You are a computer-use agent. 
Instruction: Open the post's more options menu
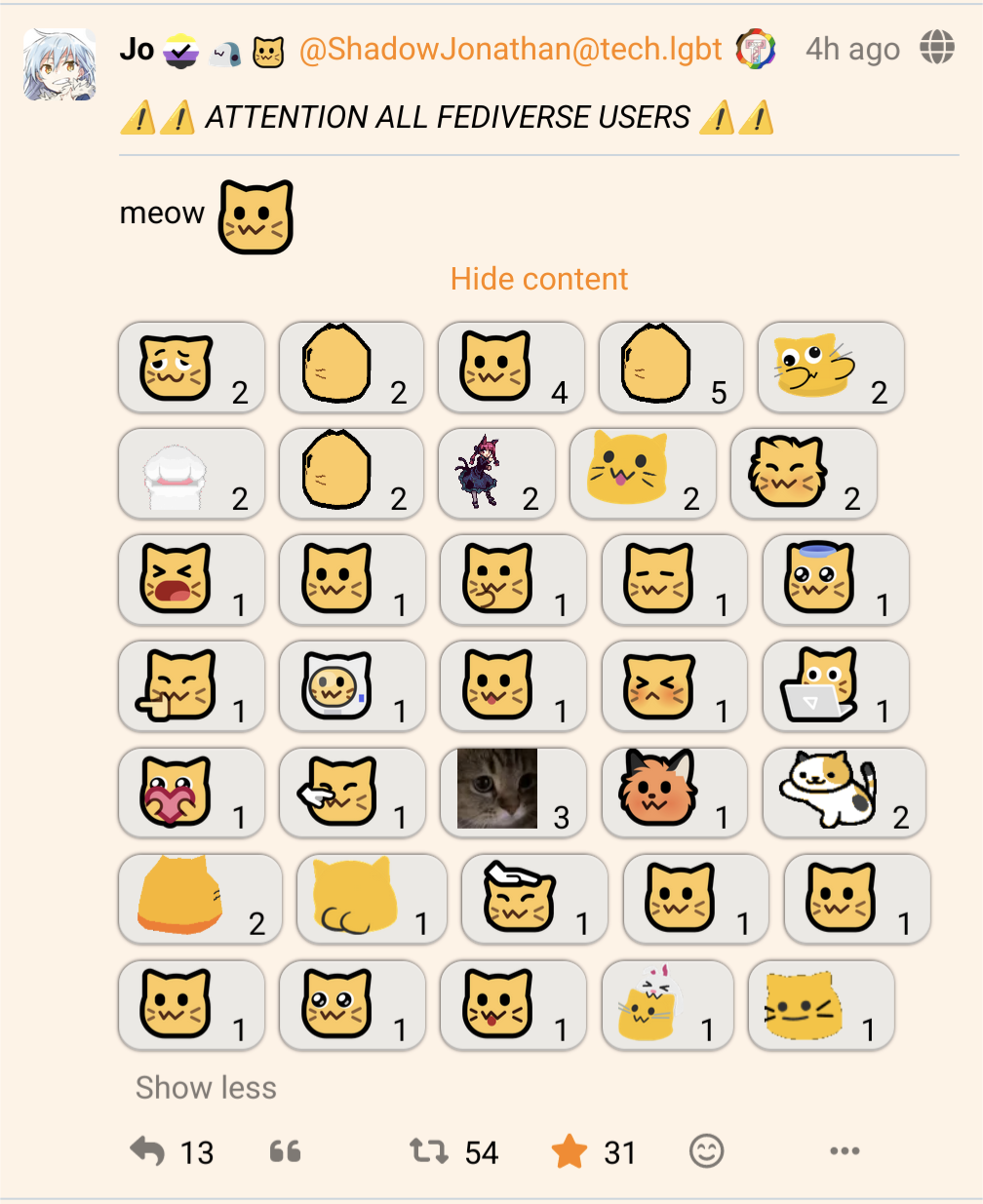[845, 1151]
